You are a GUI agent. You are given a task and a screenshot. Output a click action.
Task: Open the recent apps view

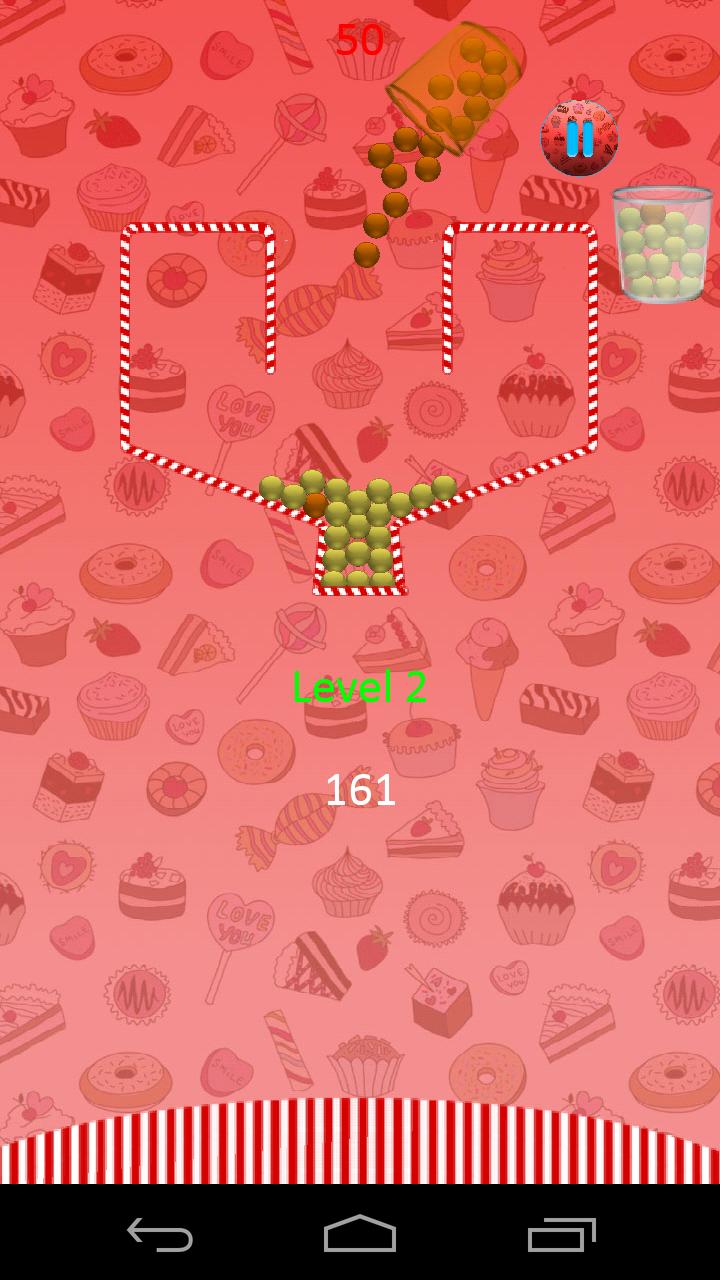click(x=561, y=1234)
